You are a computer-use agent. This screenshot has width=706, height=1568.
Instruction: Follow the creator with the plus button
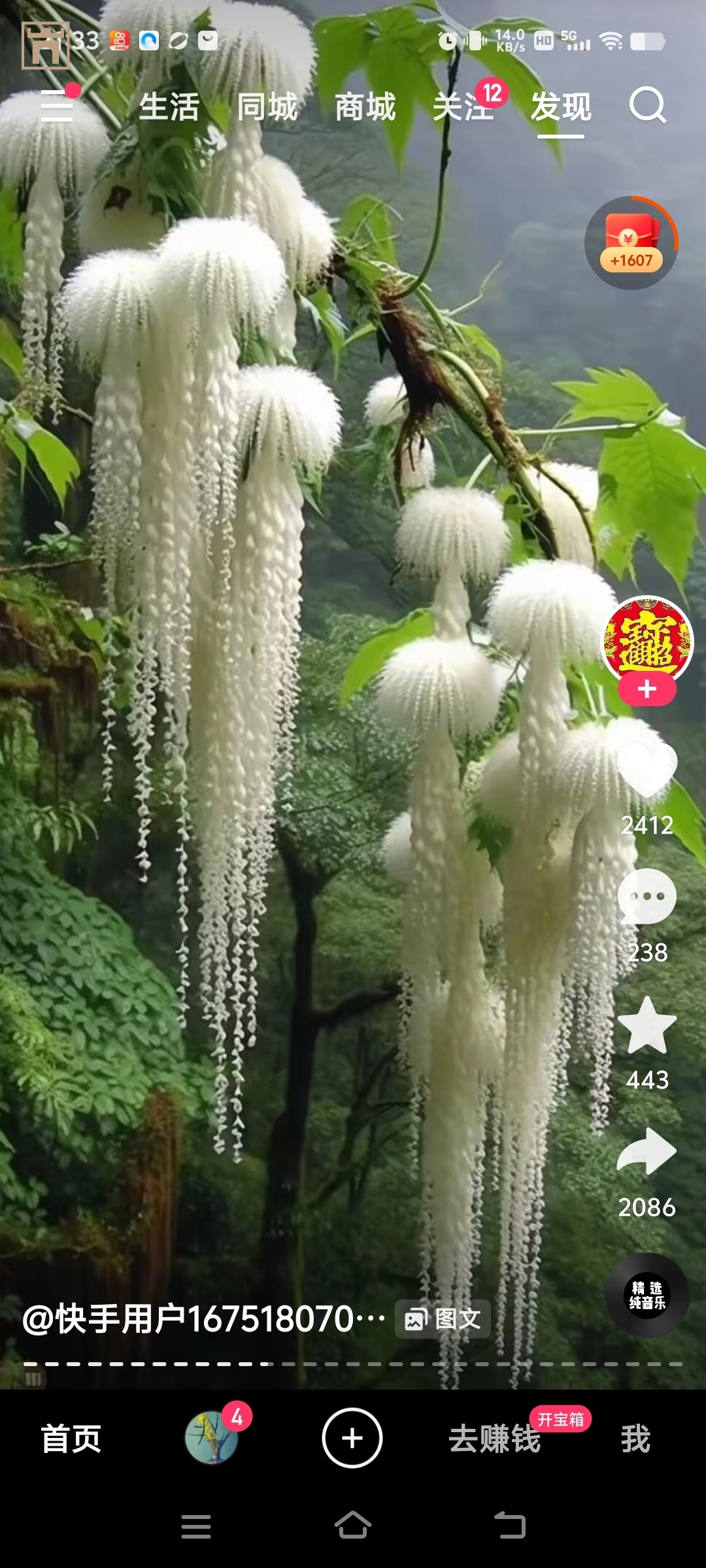(x=647, y=689)
